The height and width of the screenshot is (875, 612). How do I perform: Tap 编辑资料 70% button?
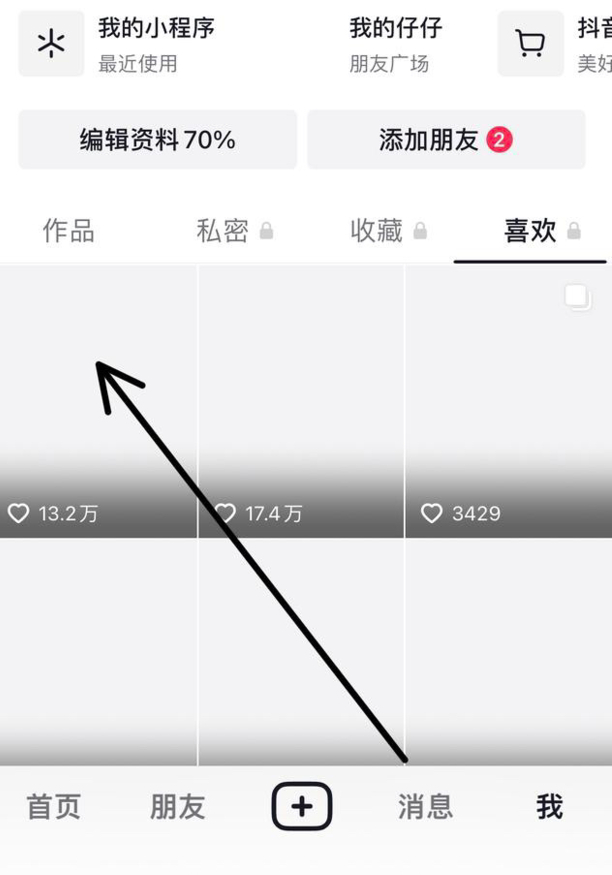[158, 140]
